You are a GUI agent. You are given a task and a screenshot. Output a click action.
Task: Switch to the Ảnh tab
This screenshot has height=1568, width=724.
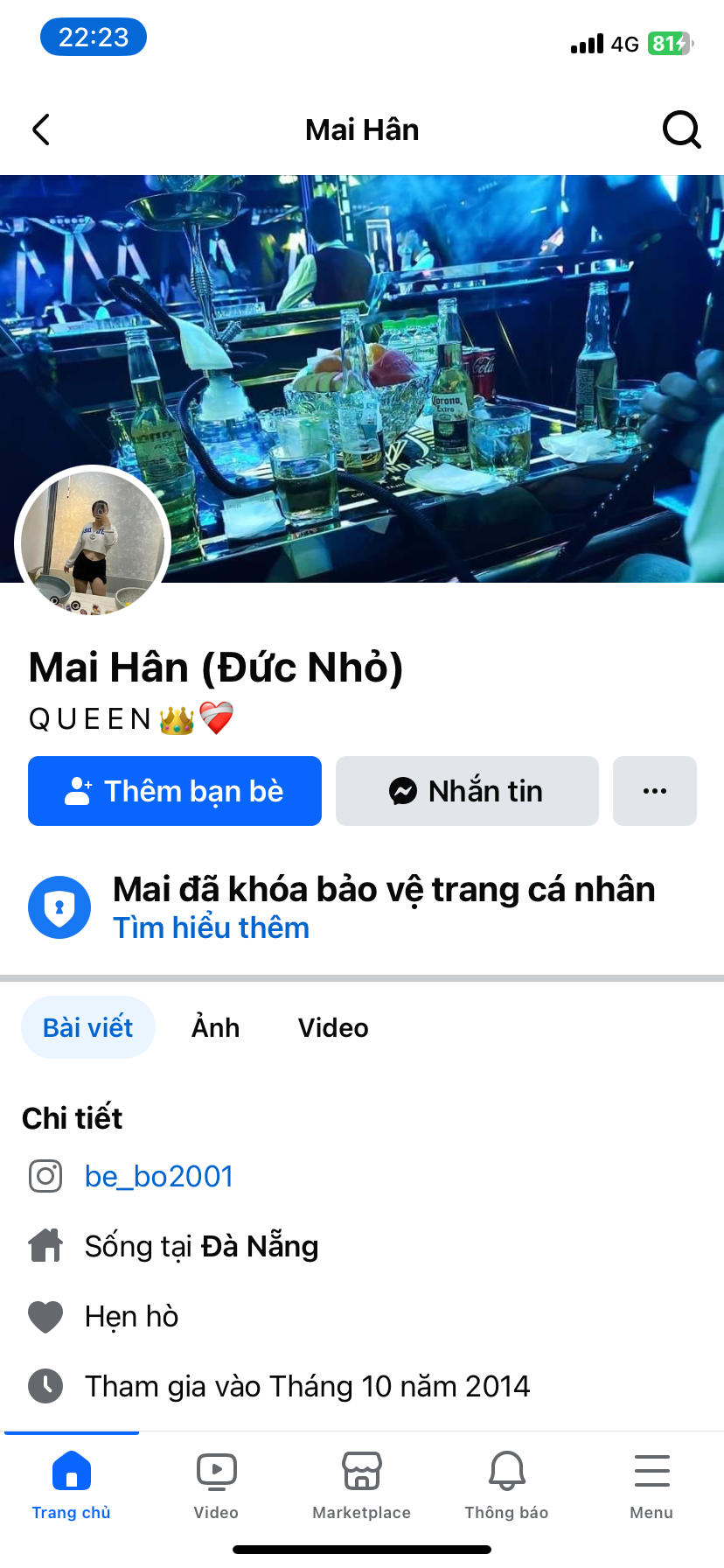(215, 1027)
